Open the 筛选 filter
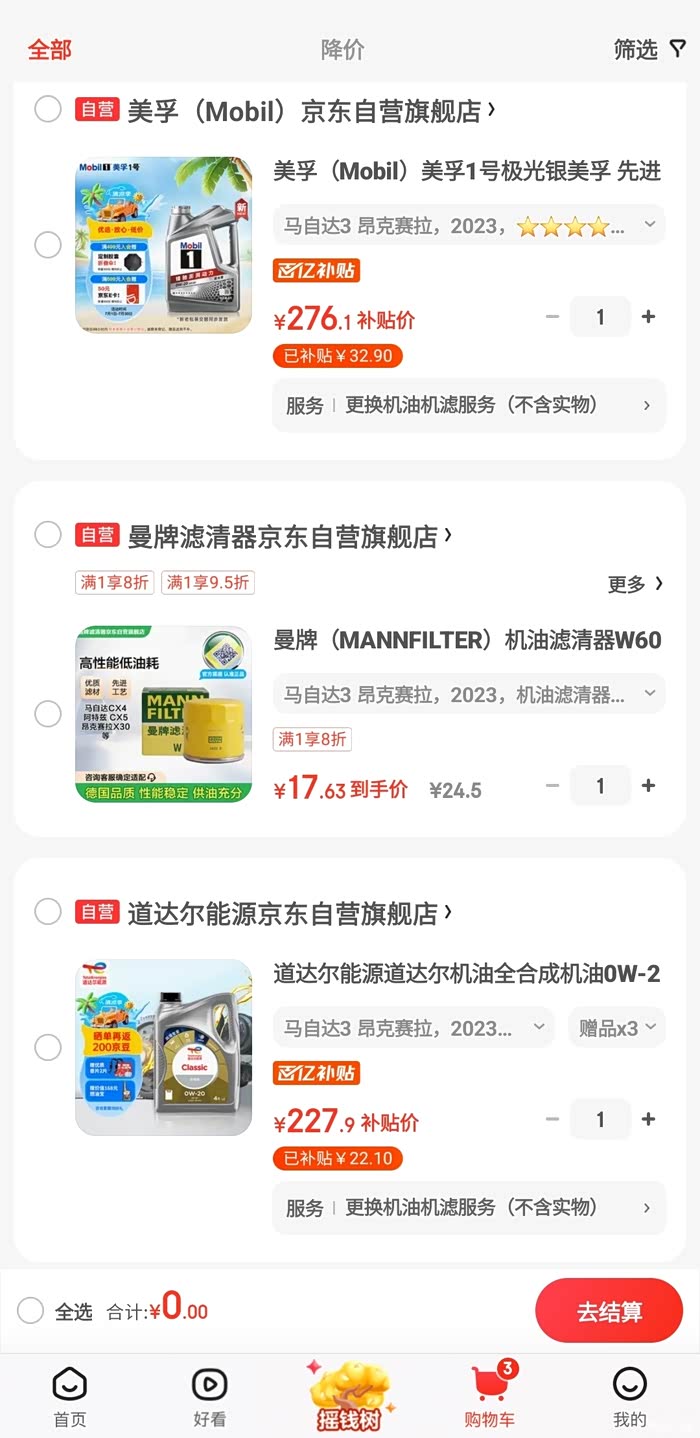This screenshot has width=700, height=1438. pos(650,49)
